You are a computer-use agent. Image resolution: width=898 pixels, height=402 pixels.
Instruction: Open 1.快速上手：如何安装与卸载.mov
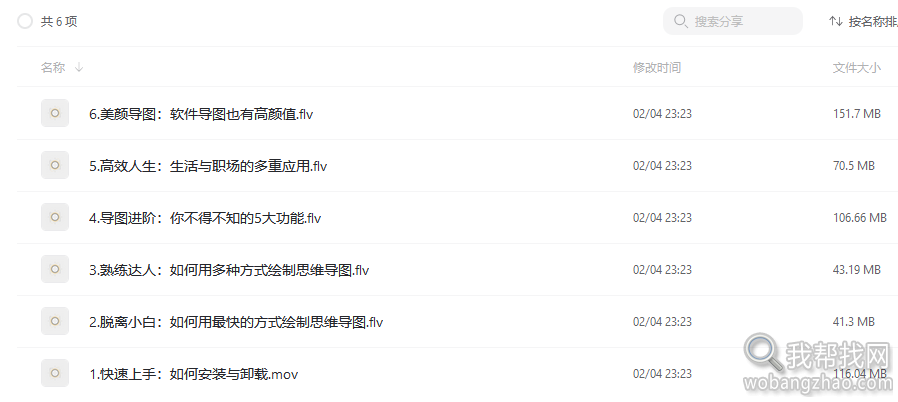[x=194, y=374]
